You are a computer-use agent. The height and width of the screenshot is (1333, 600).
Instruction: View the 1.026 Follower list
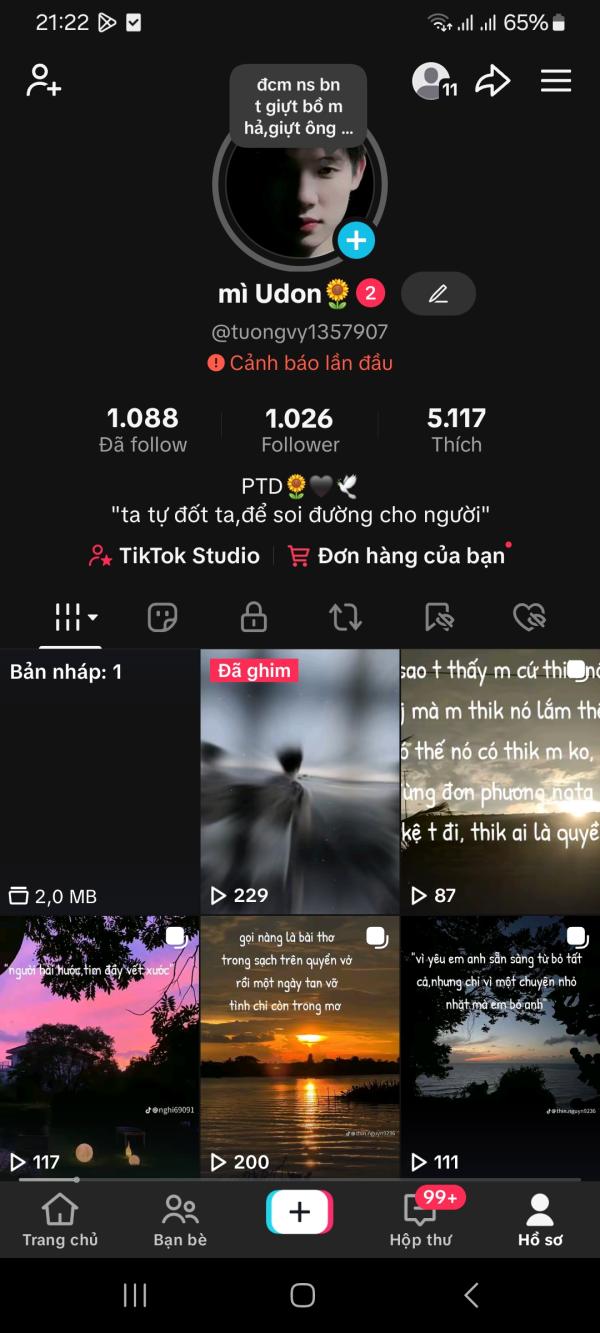pos(300,430)
